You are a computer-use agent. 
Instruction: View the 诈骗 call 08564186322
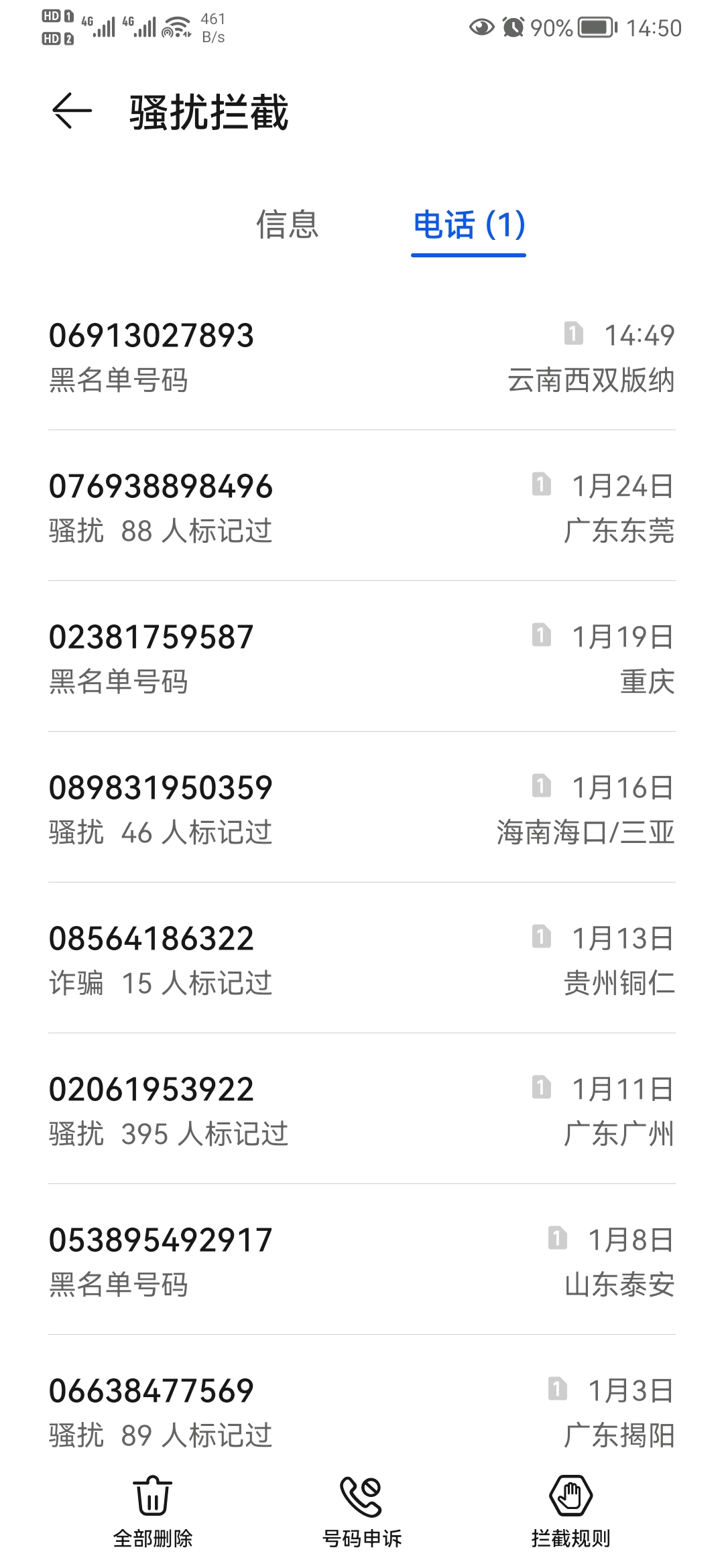(362, 958)
